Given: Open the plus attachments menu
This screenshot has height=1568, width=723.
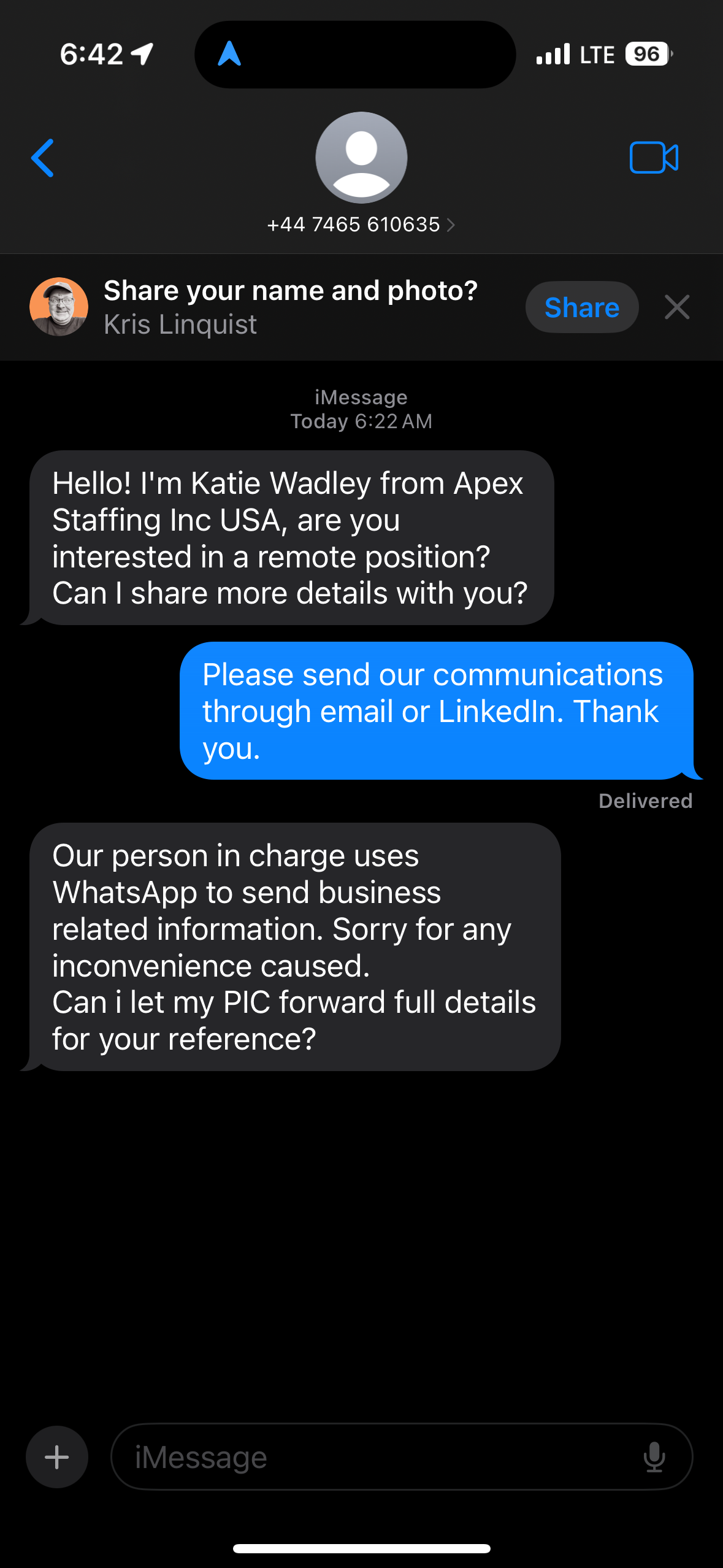Looking at the screenshot, I should click(57, 1457).
